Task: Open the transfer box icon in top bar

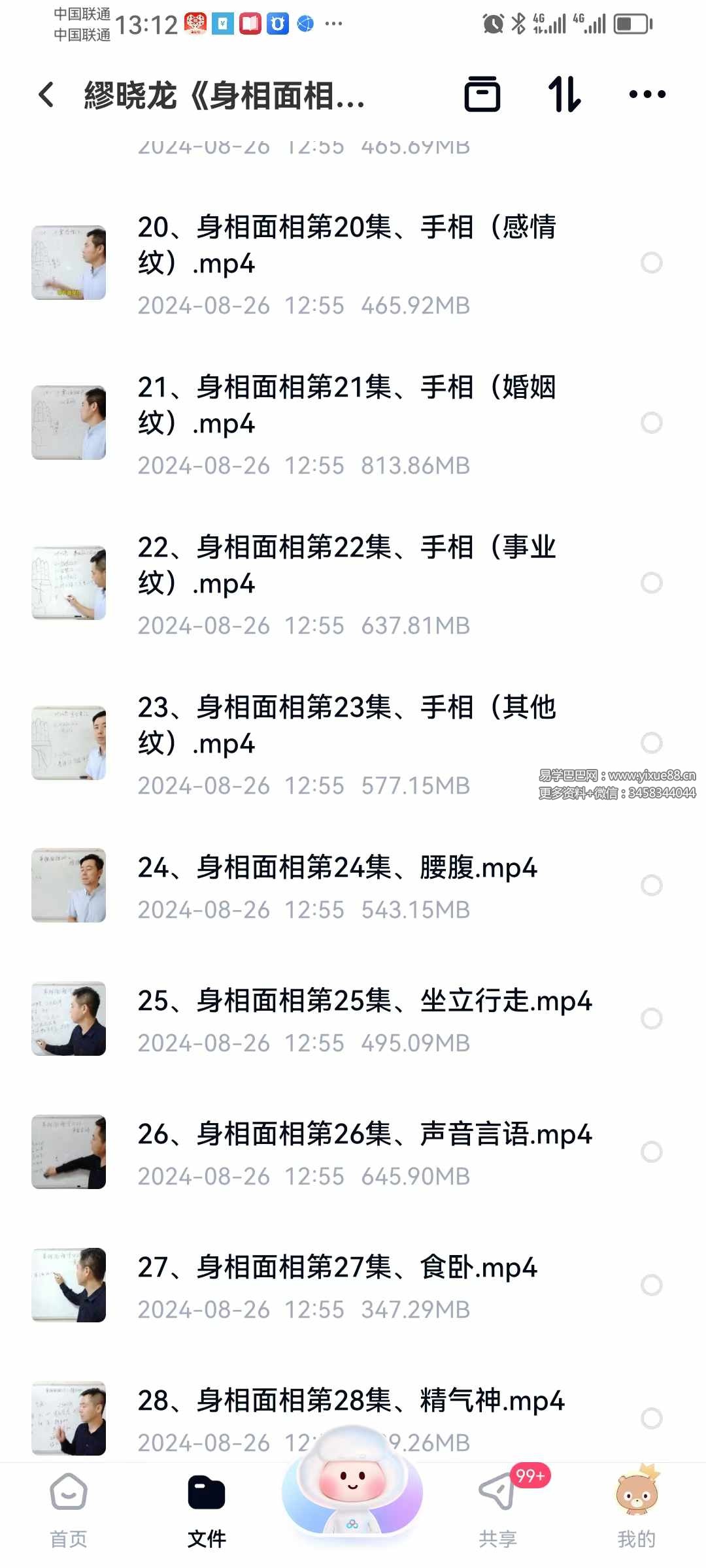Action: click(x=484, y=95)
